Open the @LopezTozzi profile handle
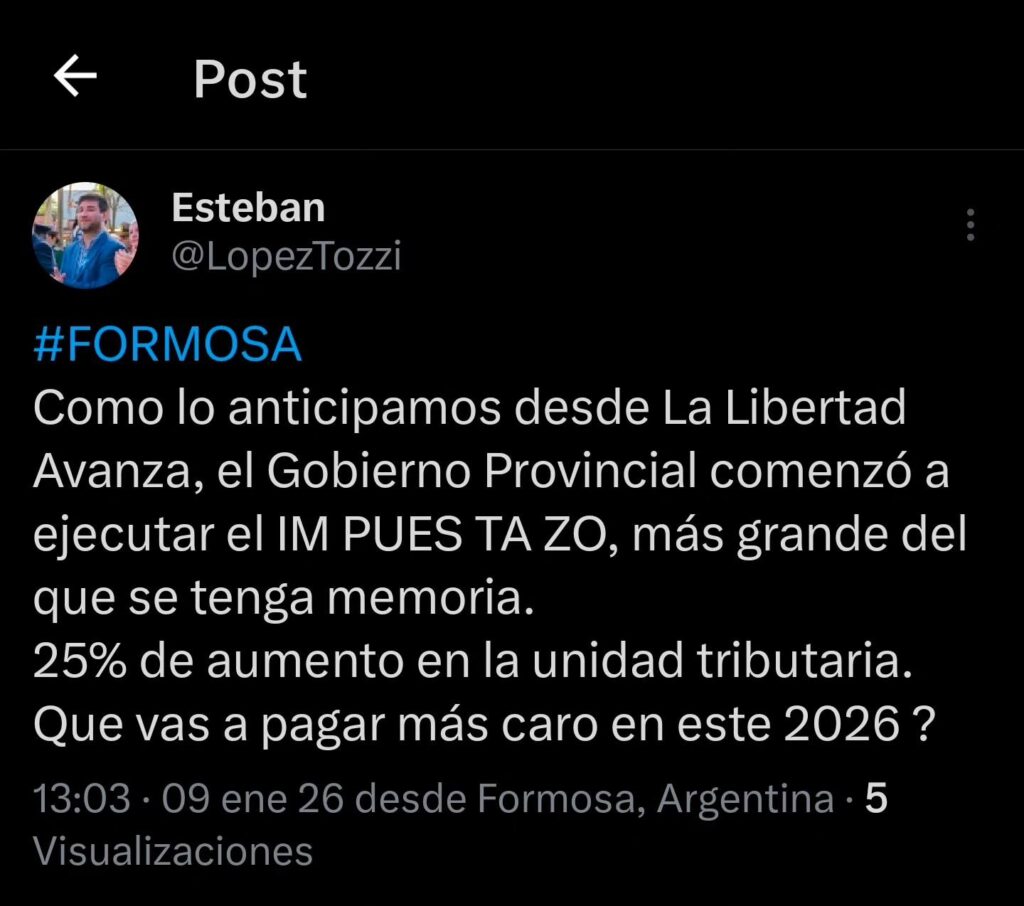The width and height of the screenshot is (1024, 906). [286, 258]
